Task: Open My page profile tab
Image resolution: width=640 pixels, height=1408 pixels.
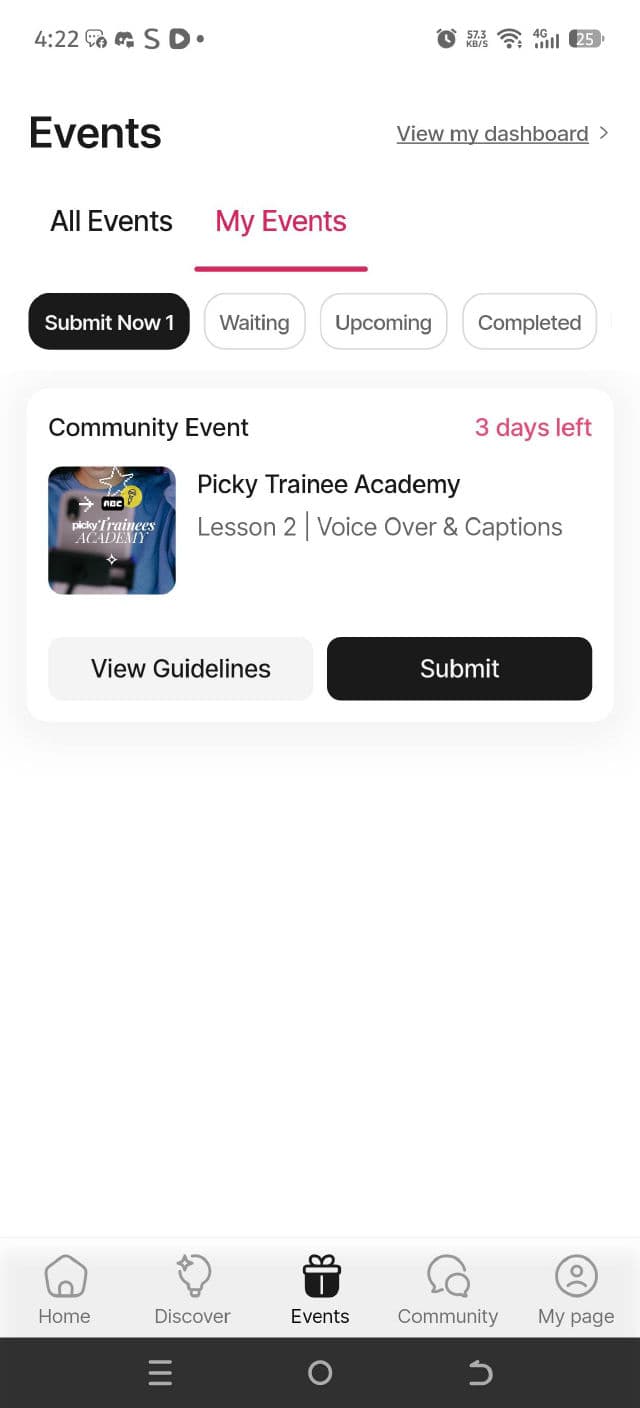Action: tap(576, 1290)
